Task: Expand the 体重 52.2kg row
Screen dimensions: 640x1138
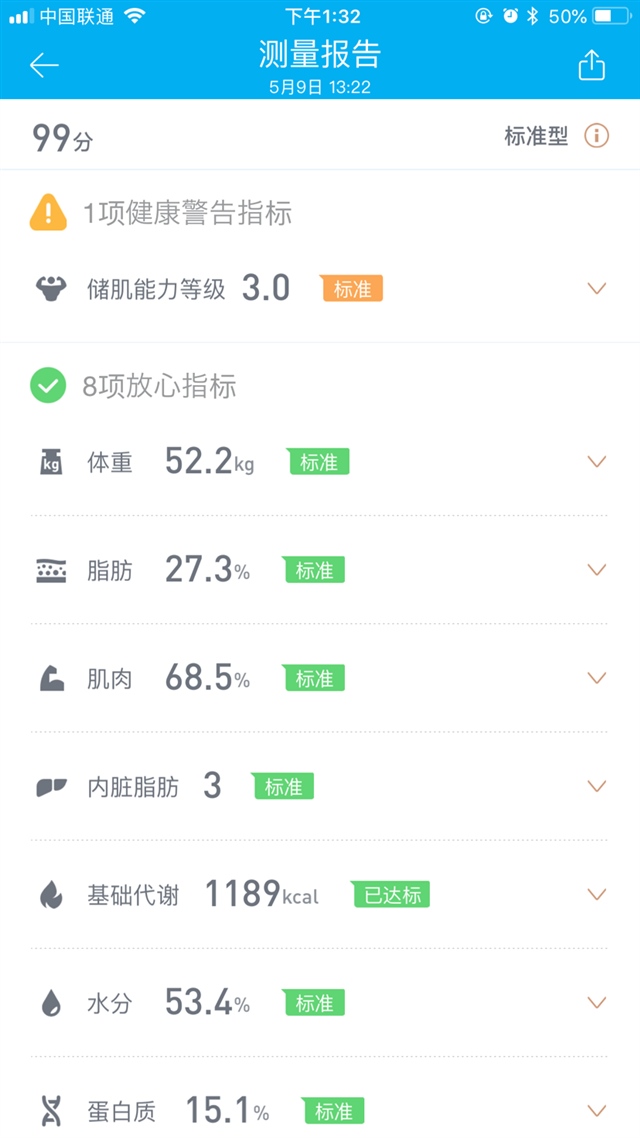Action: [597, 462]
